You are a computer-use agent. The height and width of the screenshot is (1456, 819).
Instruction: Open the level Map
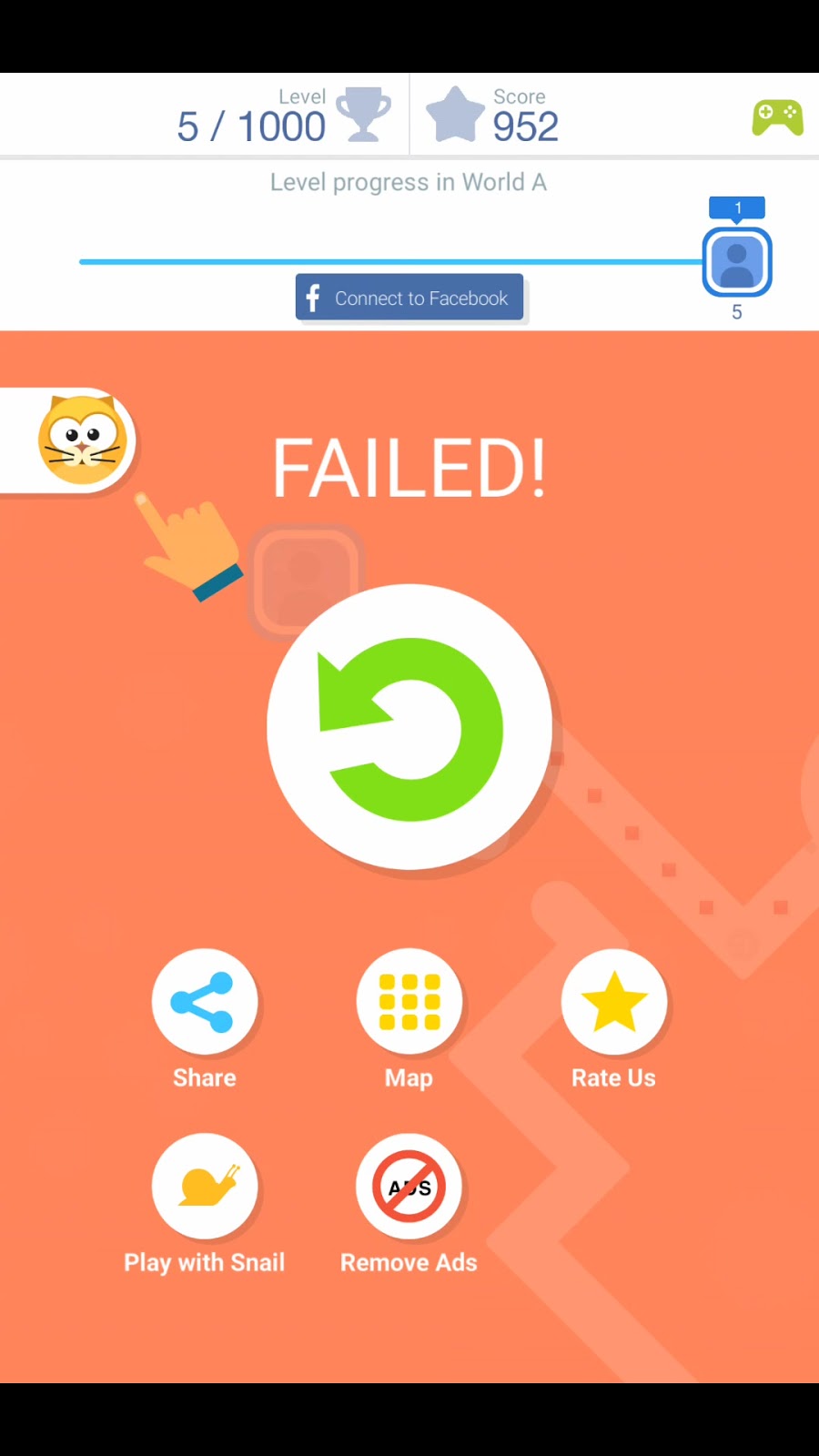click(409, 1002)
